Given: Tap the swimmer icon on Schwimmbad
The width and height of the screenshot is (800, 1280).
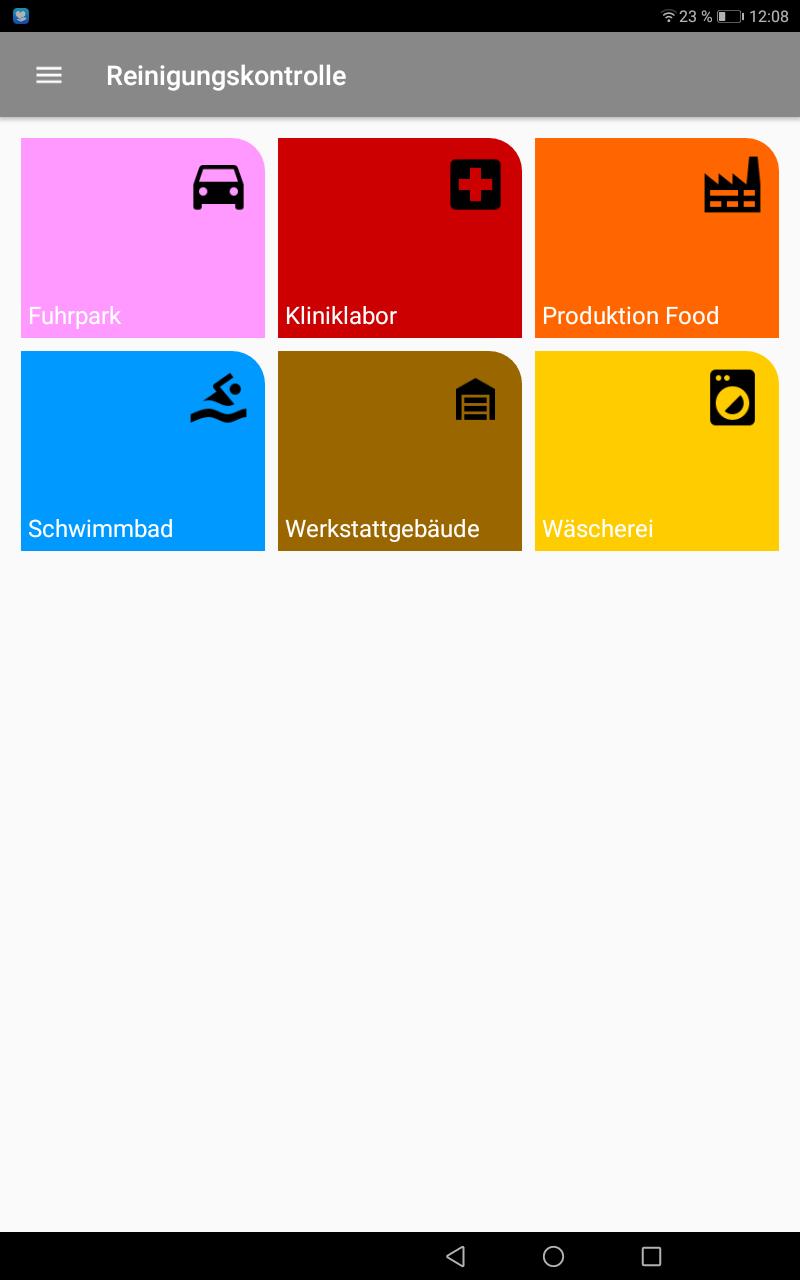Looking at the screenshot, I should (218, 397).
